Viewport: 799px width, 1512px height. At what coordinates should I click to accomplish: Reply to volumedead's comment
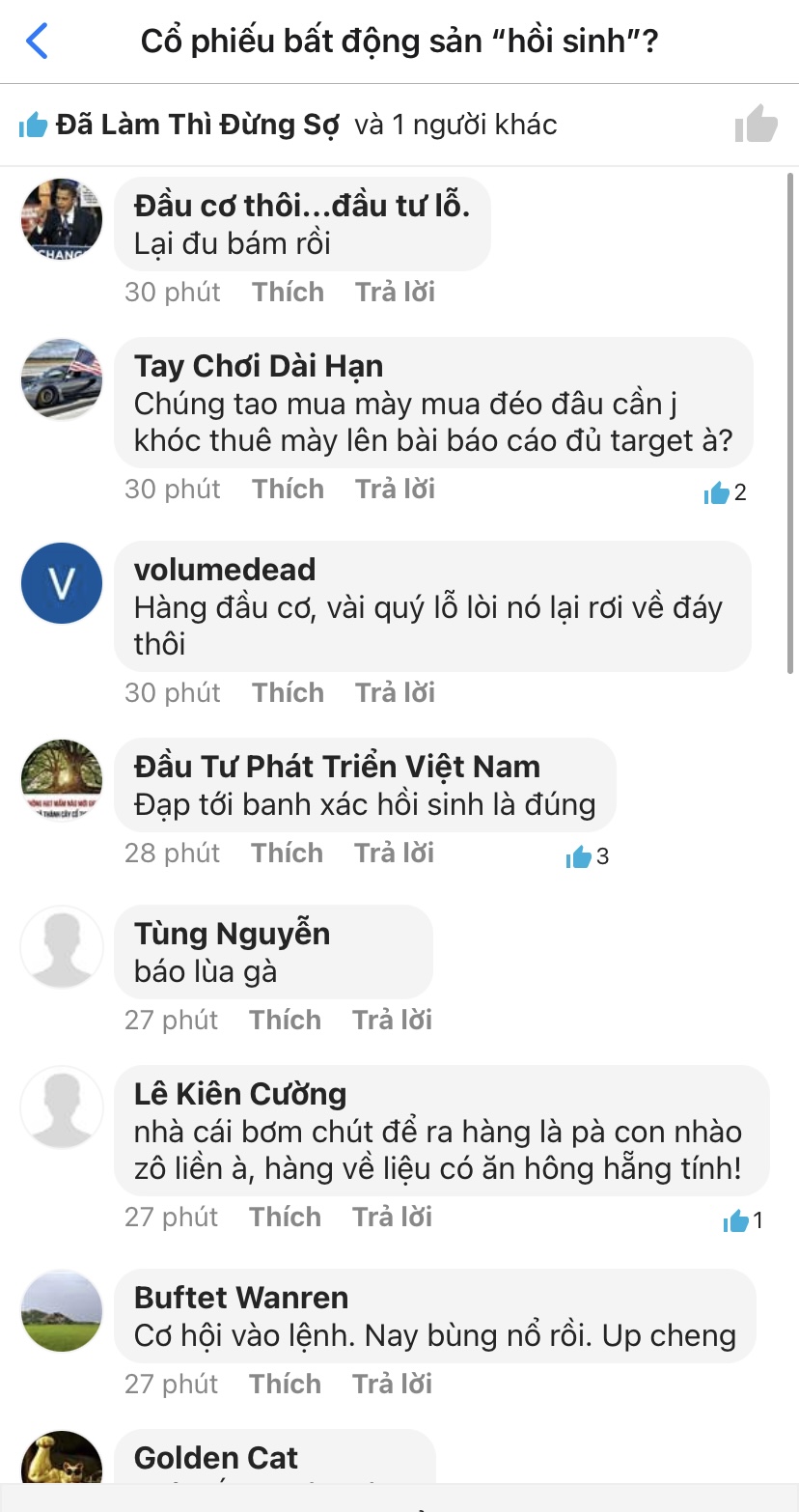pos(395,693)
